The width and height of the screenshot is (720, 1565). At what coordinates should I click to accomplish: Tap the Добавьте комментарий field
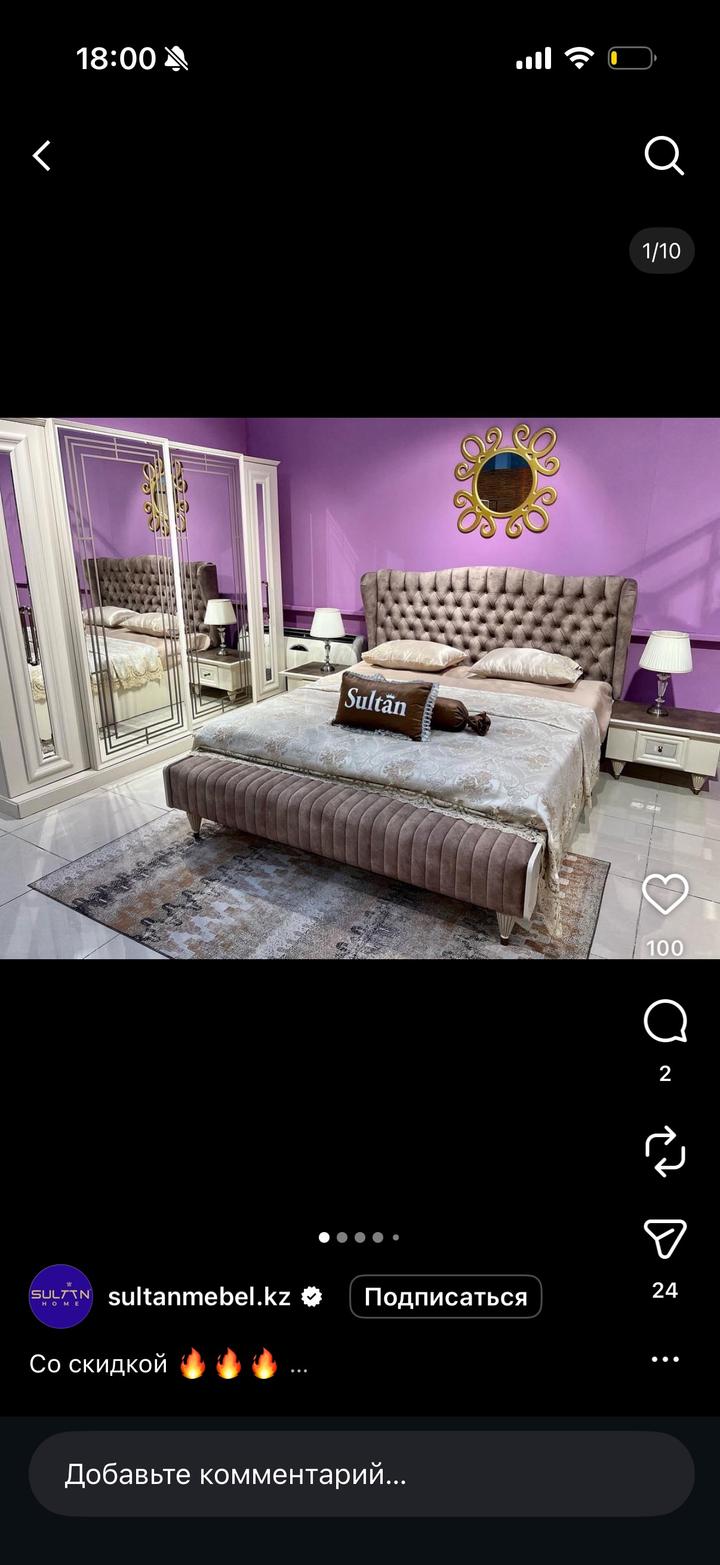point(360,1474)
